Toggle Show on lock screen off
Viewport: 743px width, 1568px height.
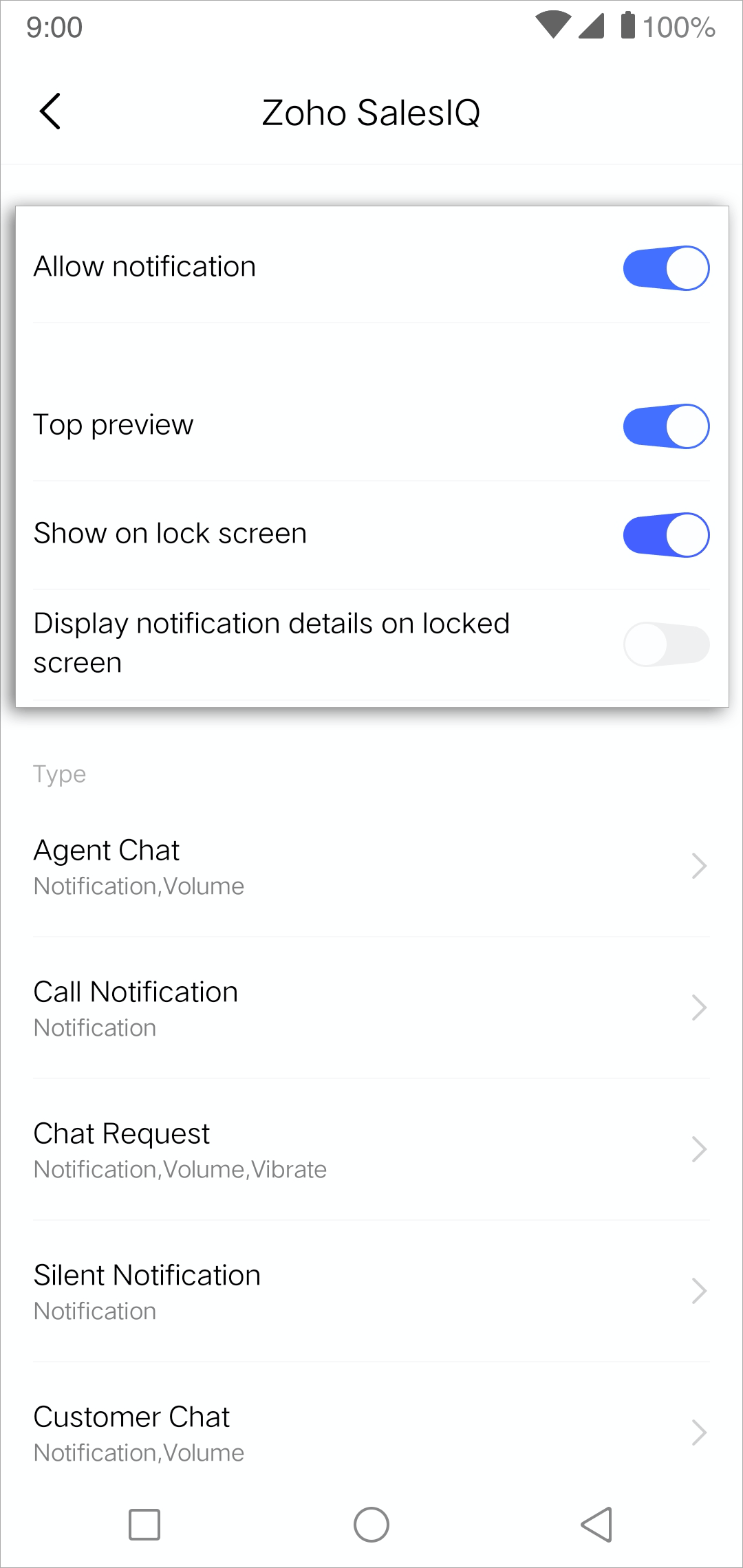666,535
